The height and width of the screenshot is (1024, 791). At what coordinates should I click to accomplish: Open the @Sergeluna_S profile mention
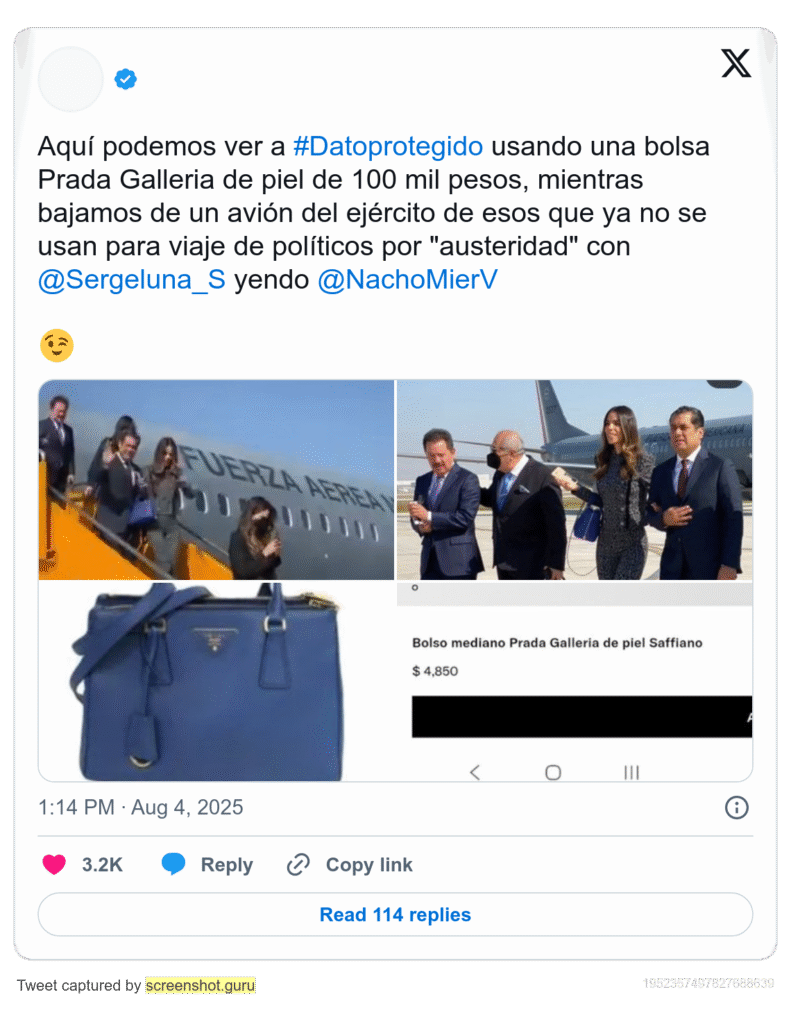pos(131,281)
